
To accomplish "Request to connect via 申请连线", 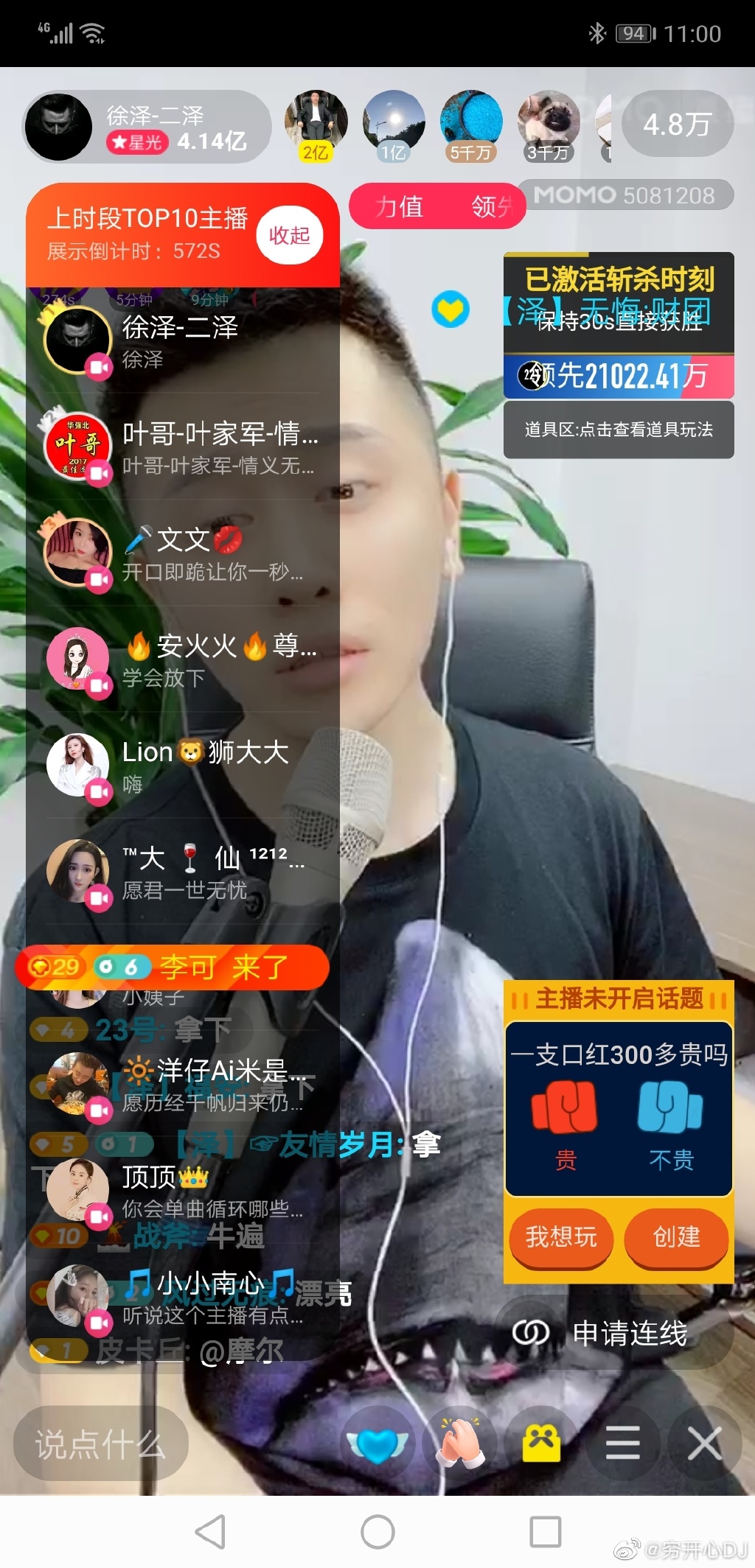I will pyautogui.click(x=614, y=1333).
